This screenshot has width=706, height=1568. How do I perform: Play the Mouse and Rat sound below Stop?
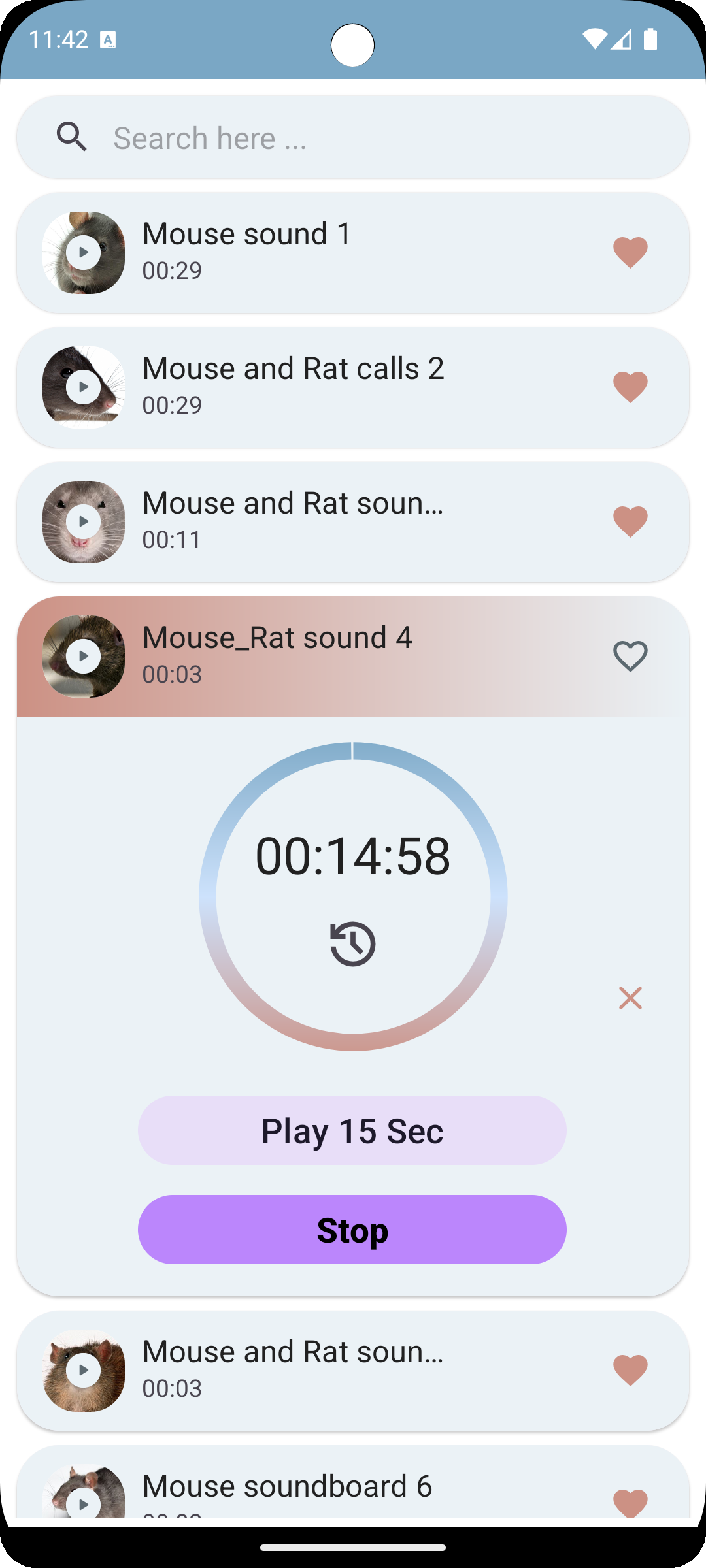coord(84,1371)
